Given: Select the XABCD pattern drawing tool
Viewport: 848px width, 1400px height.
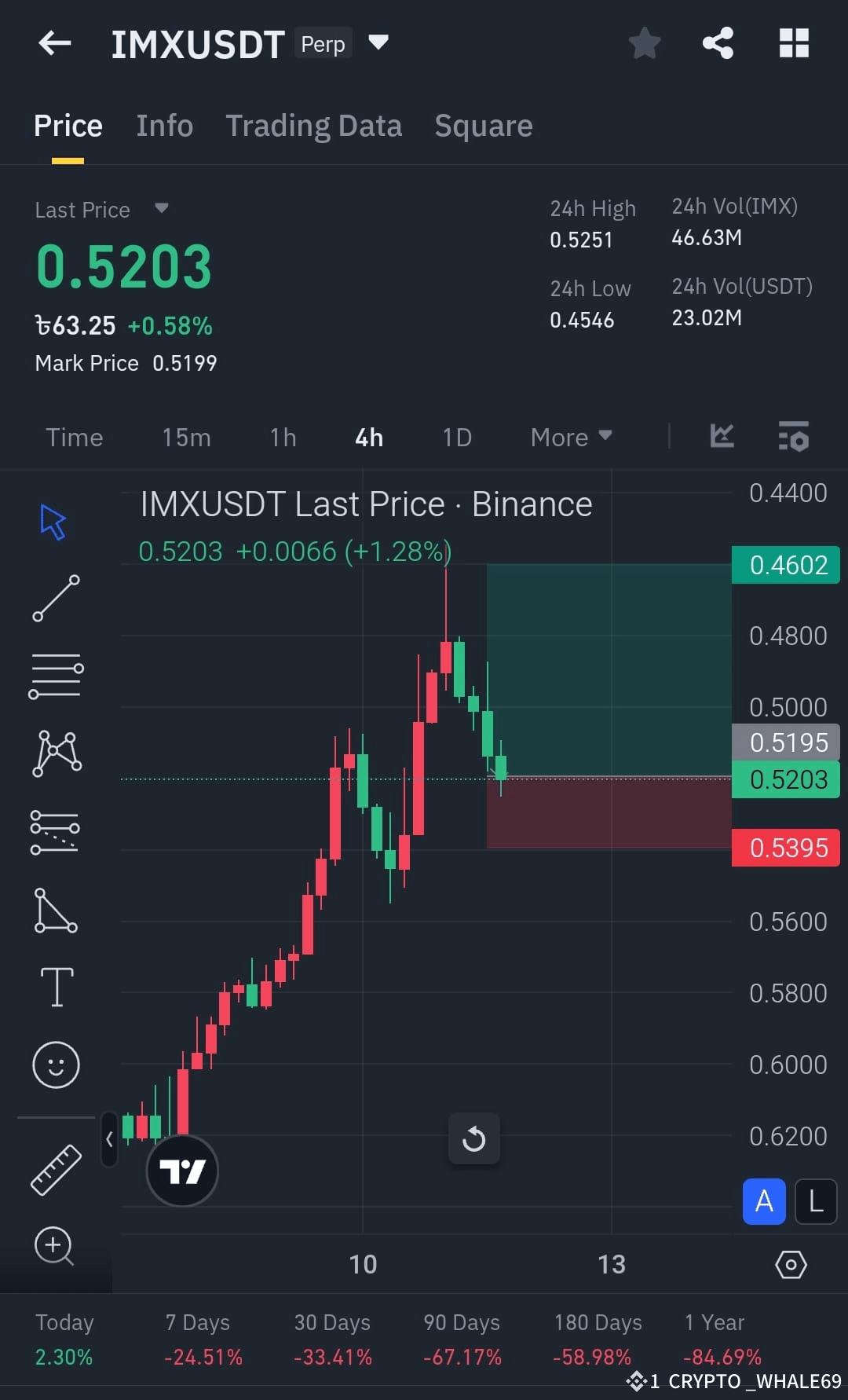Looking at the screenshot, I should coord(55,753).
